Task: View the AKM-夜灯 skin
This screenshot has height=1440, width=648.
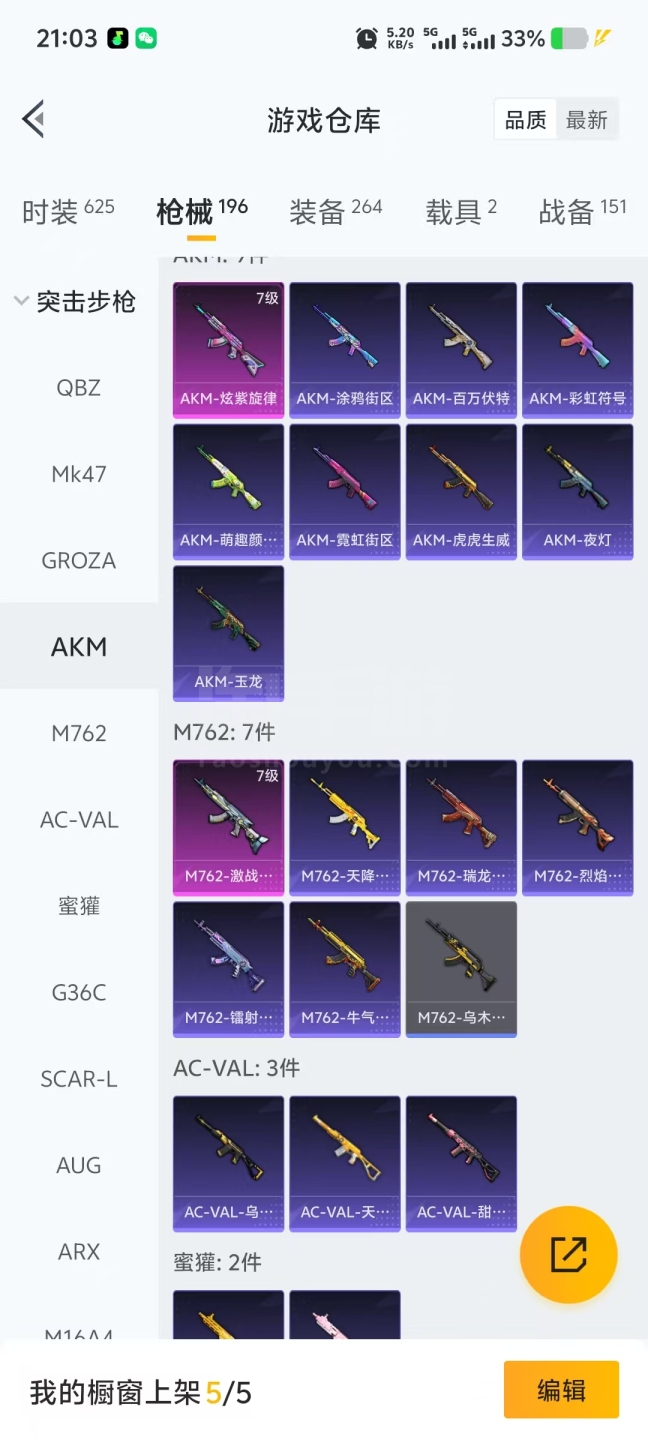Action: (x=577, y=491)
